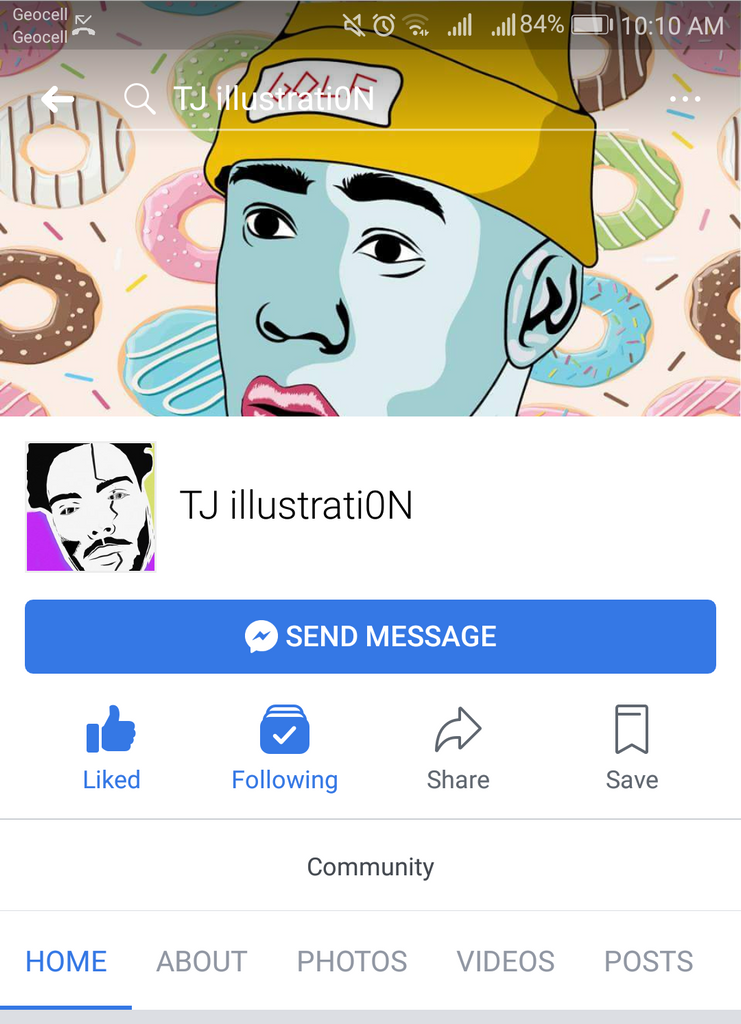Switch to the Photos tab
Viewport: 741px width, 1024px height.
[x=352, y=961]
